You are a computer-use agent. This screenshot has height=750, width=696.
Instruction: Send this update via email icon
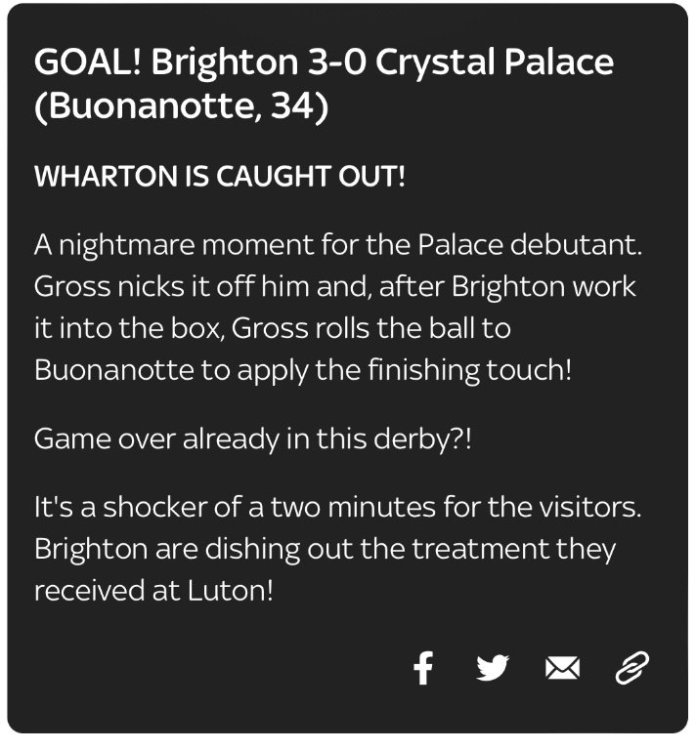561,667
